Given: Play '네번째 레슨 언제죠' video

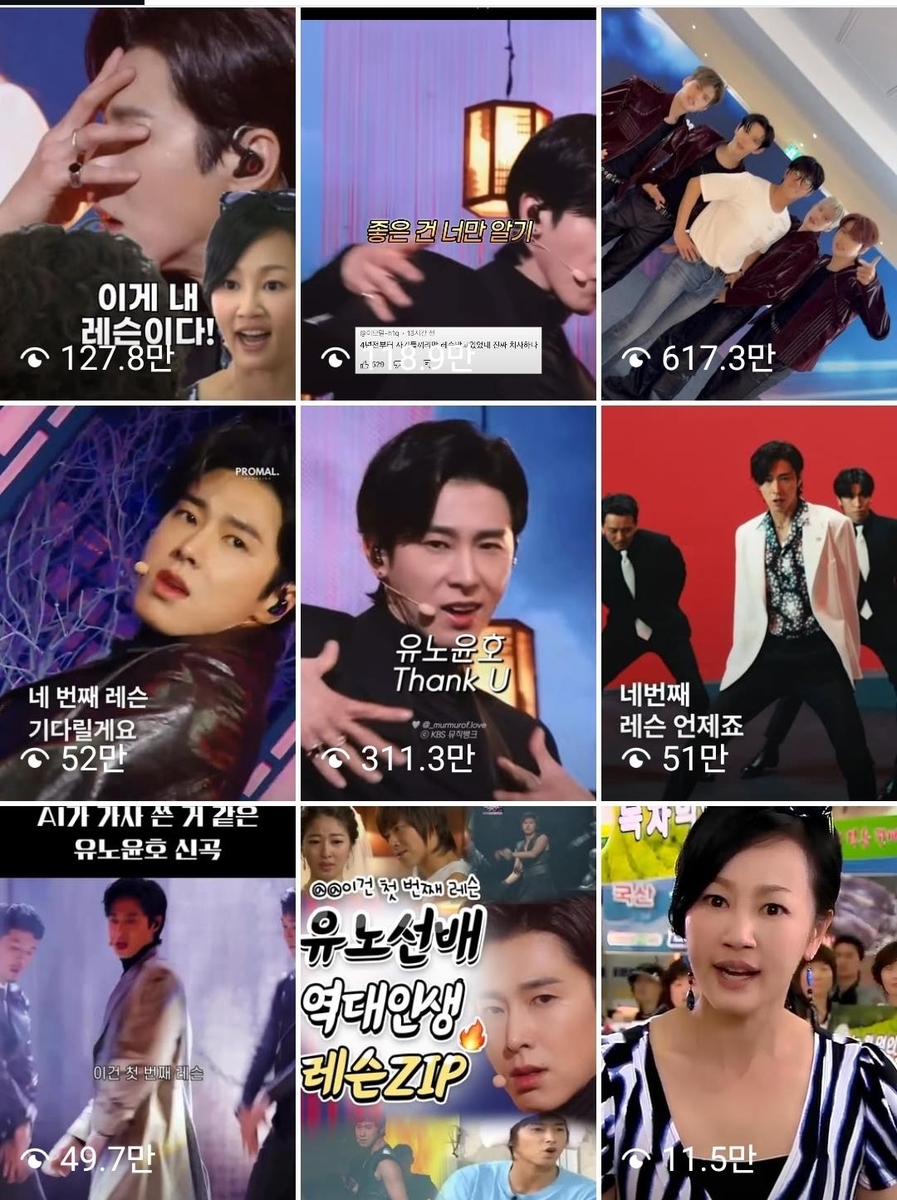Looking at the screenshot, I should pyautogui.click(x=748, y=602).
